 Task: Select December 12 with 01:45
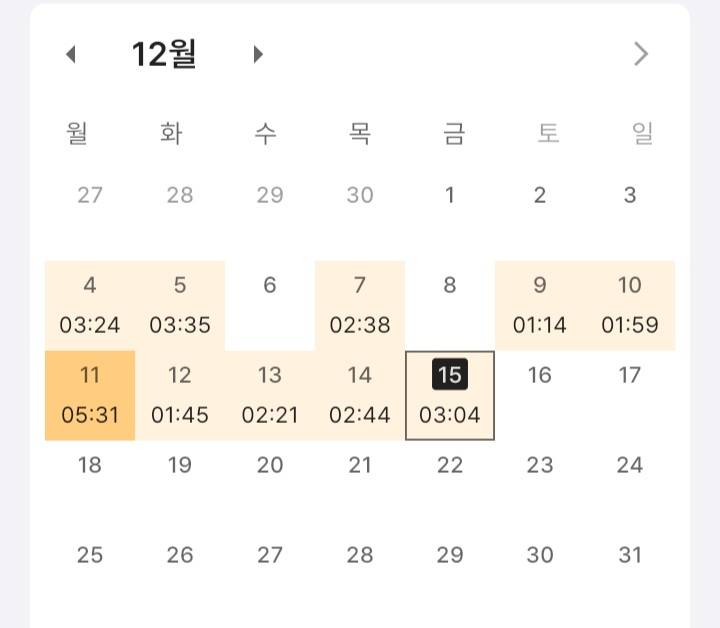[180, 395]
